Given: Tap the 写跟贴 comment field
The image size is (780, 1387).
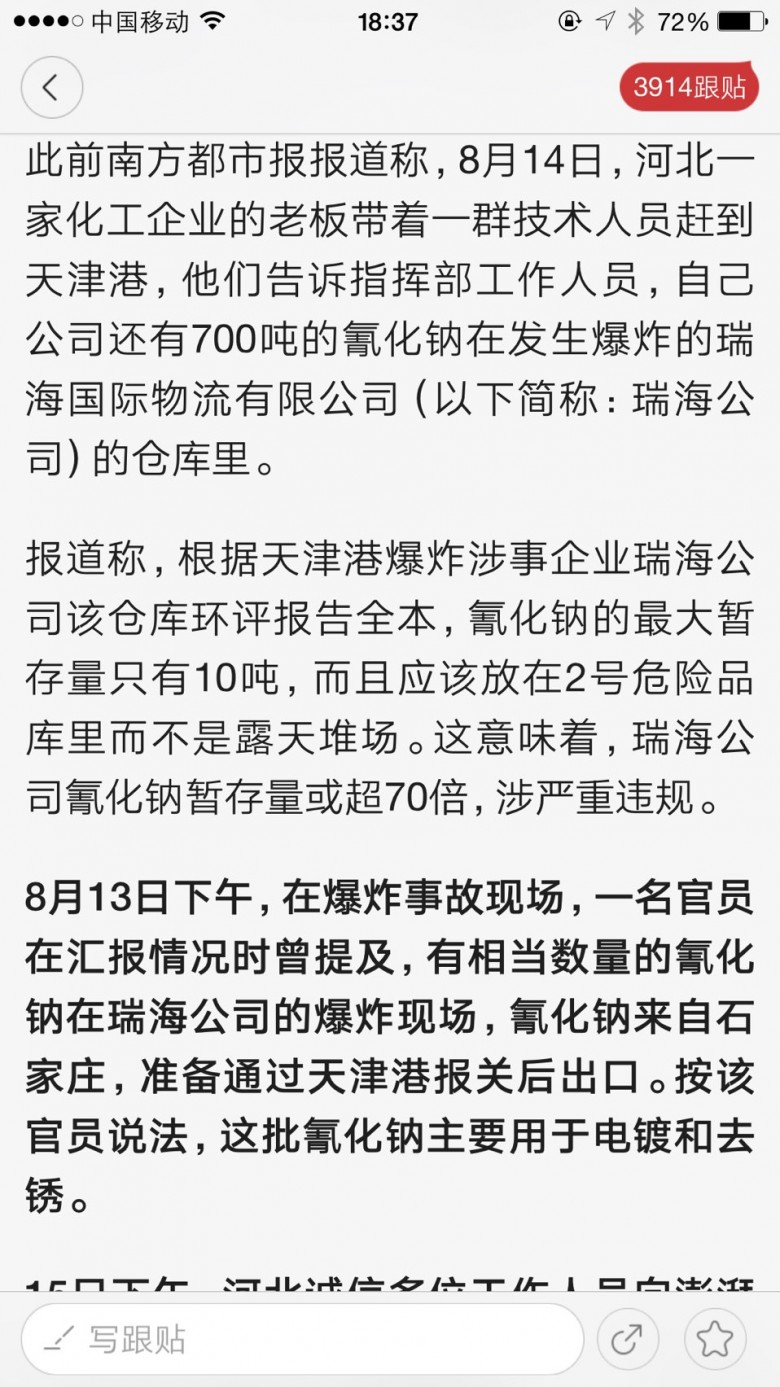Looking at the screenshot, I should [302, 1339].
